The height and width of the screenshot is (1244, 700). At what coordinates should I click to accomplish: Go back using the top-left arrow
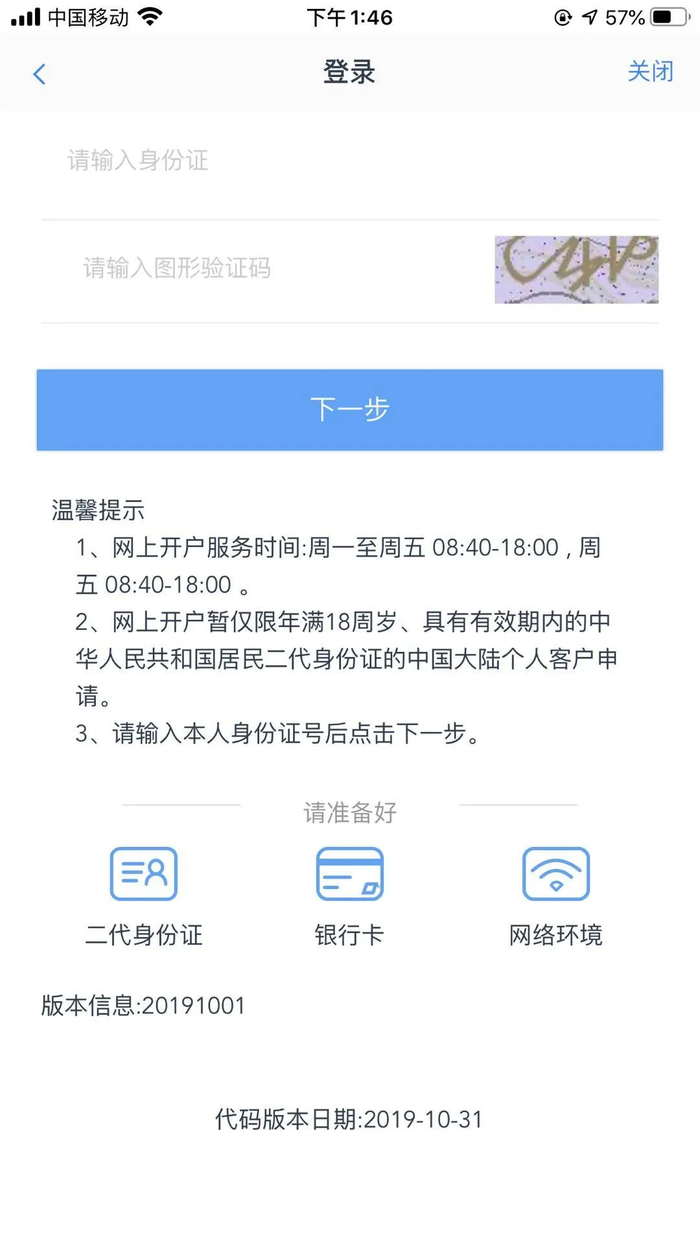point(39,73)
